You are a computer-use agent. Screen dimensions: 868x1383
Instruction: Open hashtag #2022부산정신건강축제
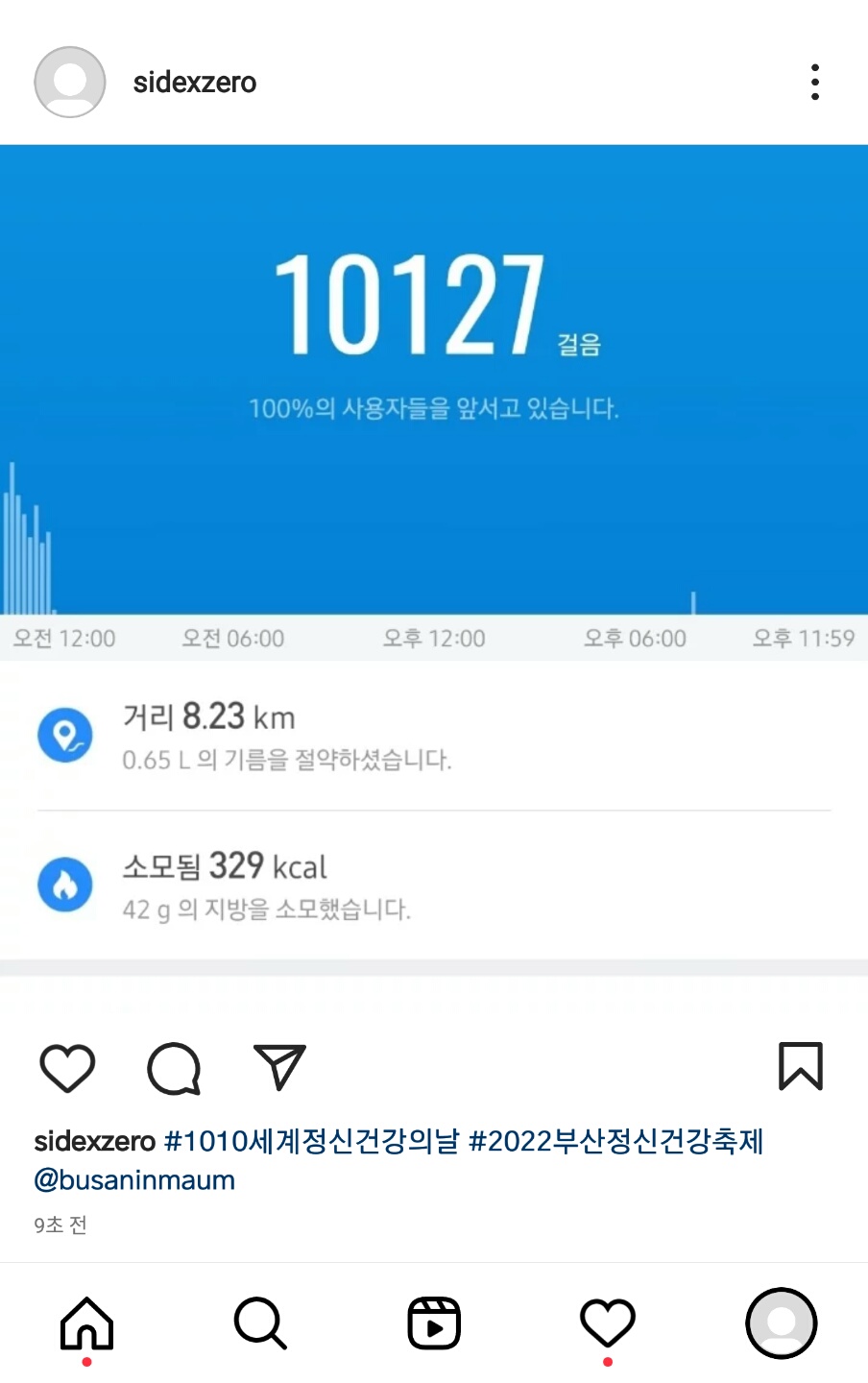tap(615, 1141)
